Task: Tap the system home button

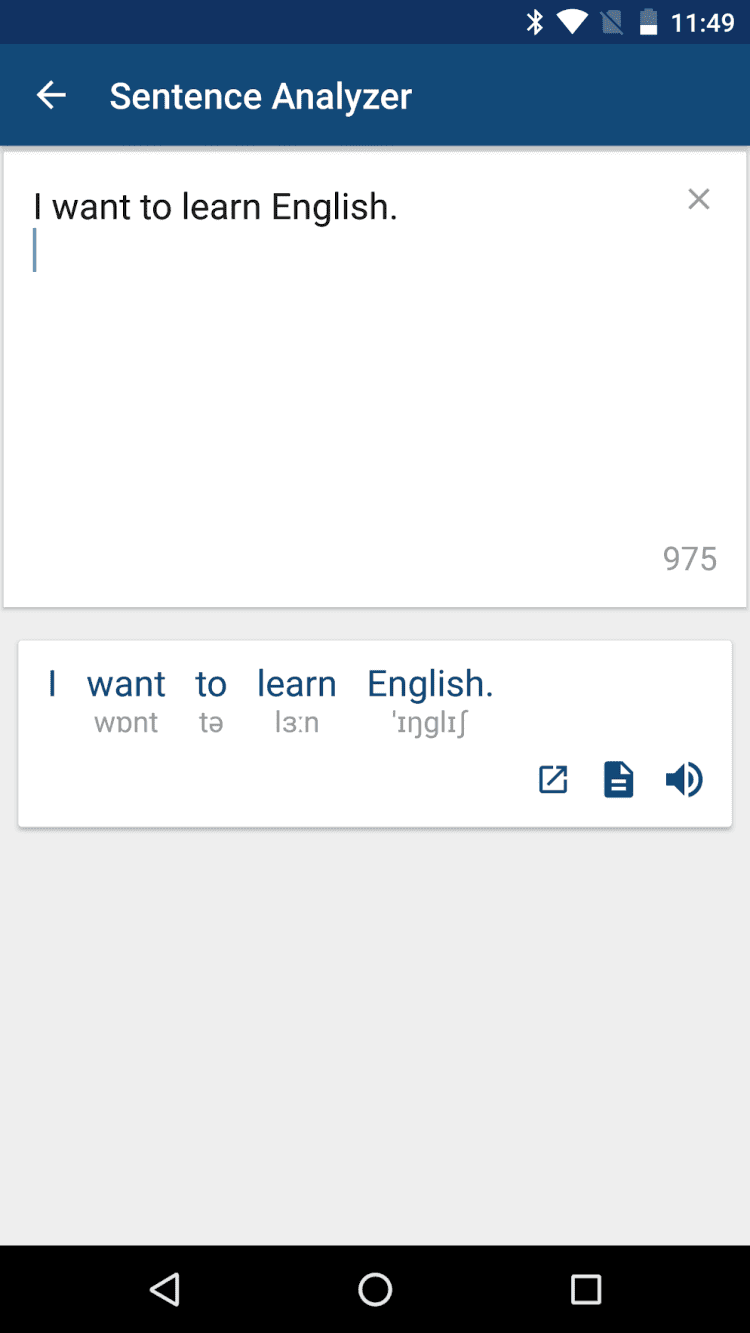Action: tap(375, 1289)
